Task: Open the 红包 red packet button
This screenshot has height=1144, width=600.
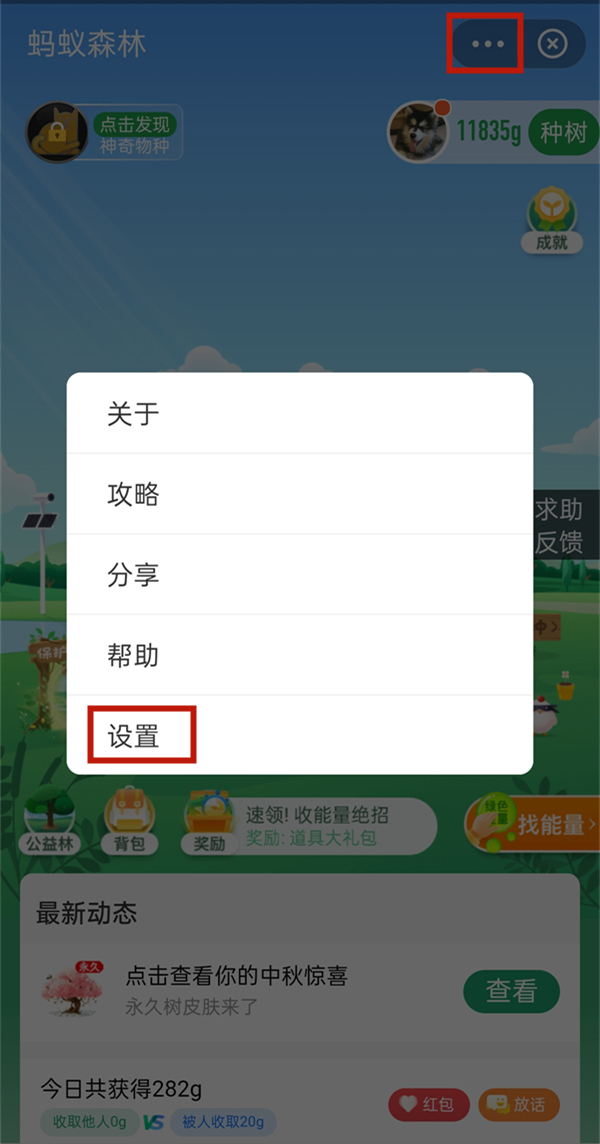Action: 428,1104
